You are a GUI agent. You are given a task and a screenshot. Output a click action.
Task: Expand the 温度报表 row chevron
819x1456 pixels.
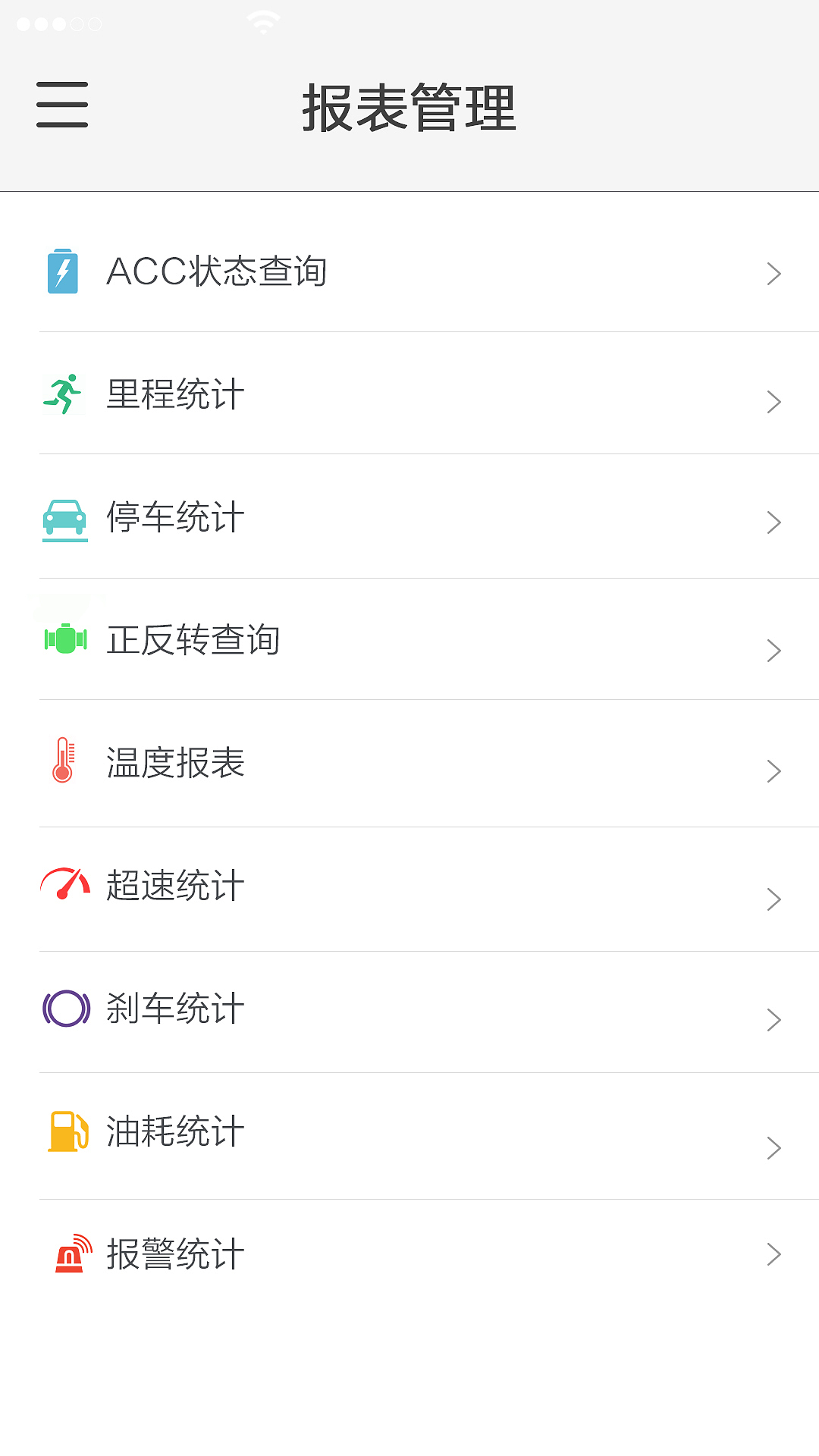point(773,770)
